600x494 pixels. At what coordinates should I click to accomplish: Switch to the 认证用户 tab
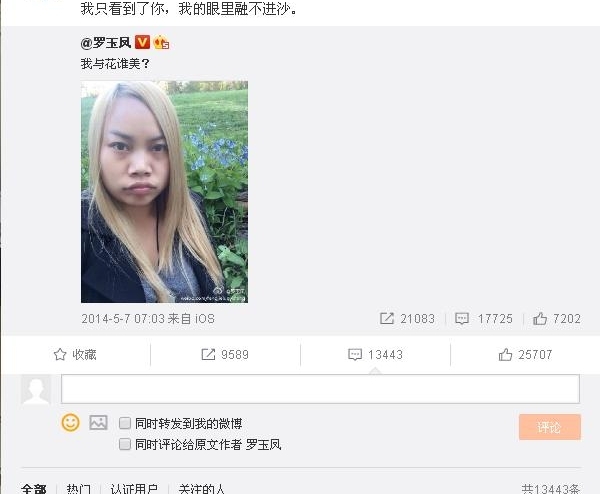(x=133, y=489)
